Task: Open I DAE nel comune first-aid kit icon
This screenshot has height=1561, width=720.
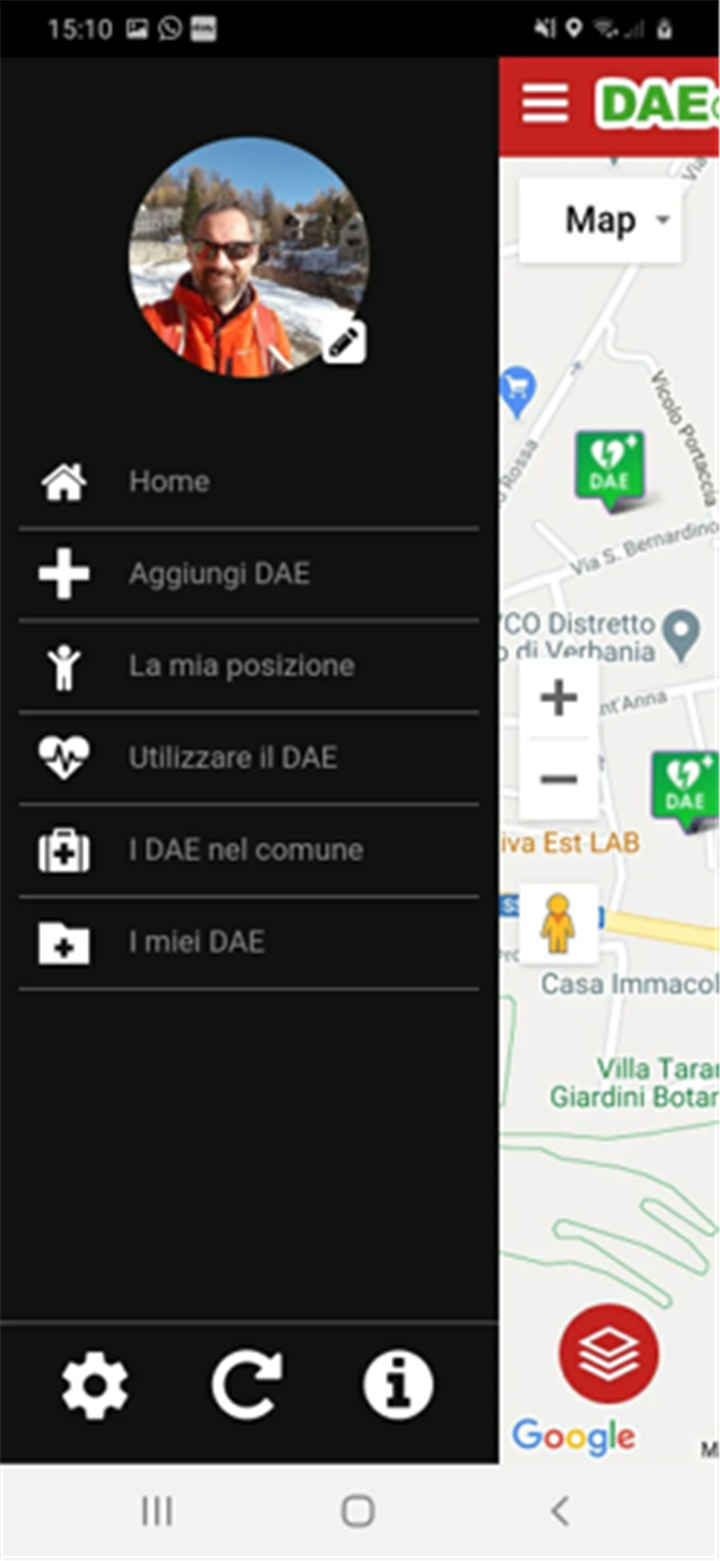Action: (63, 849)
